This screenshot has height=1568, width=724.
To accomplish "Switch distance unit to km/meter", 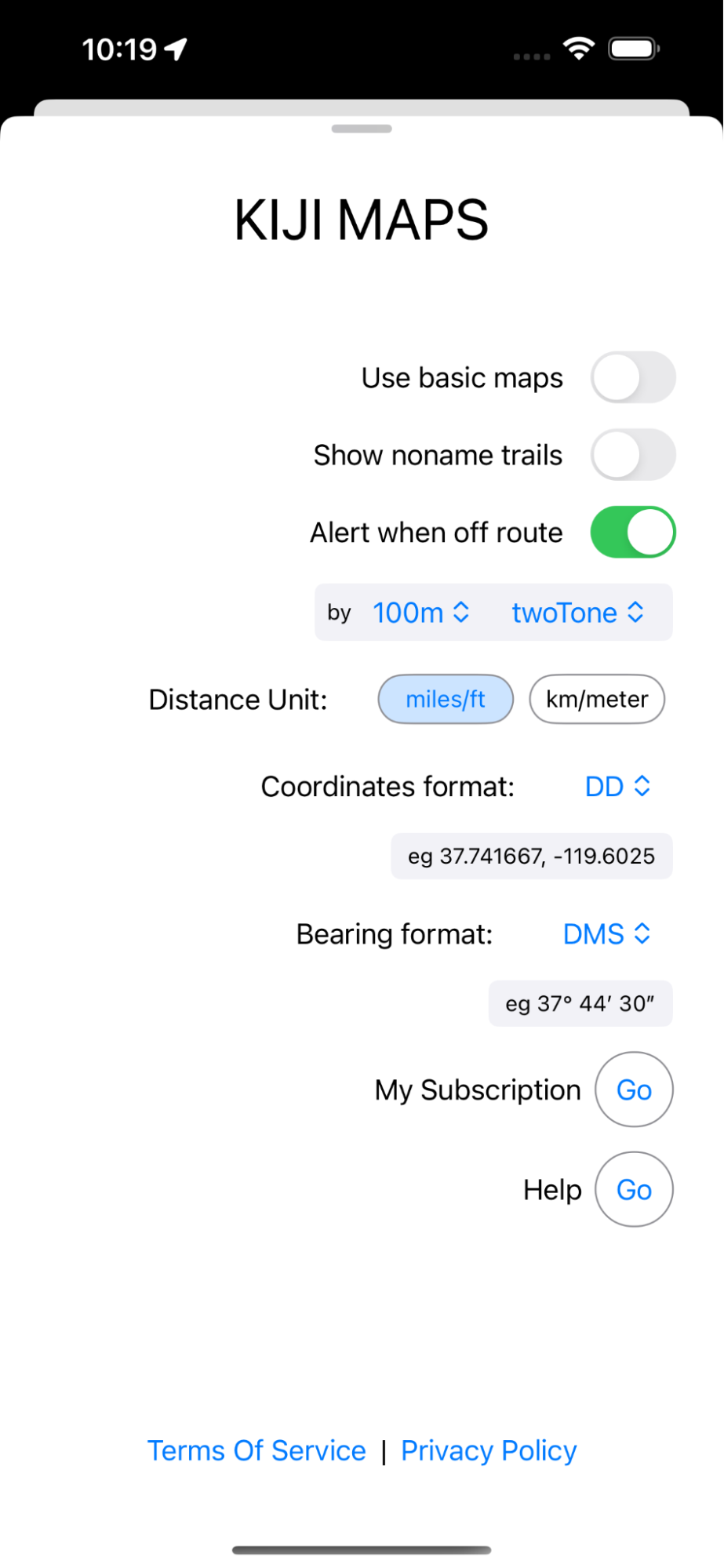I will tap(597, 699).
